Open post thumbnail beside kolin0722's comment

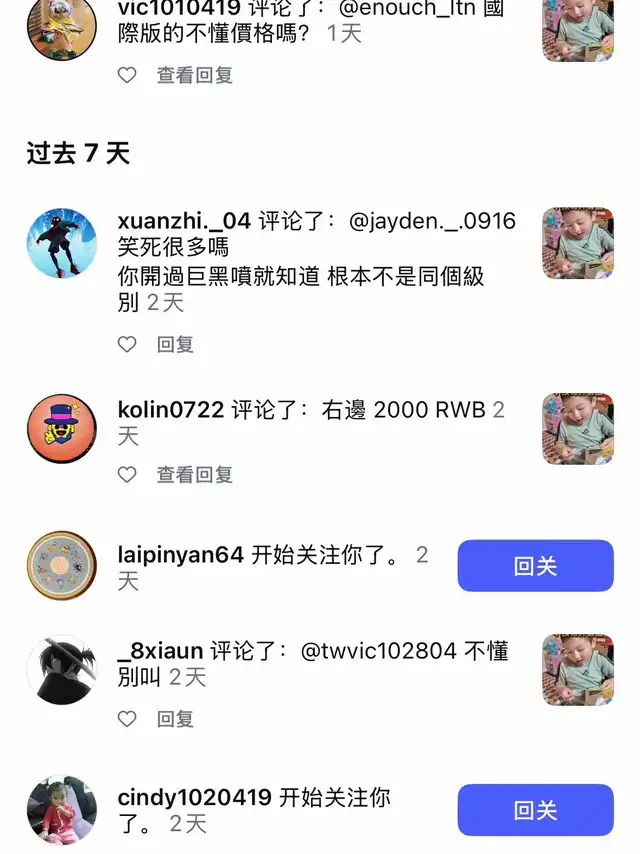click(x=577, y=429)
